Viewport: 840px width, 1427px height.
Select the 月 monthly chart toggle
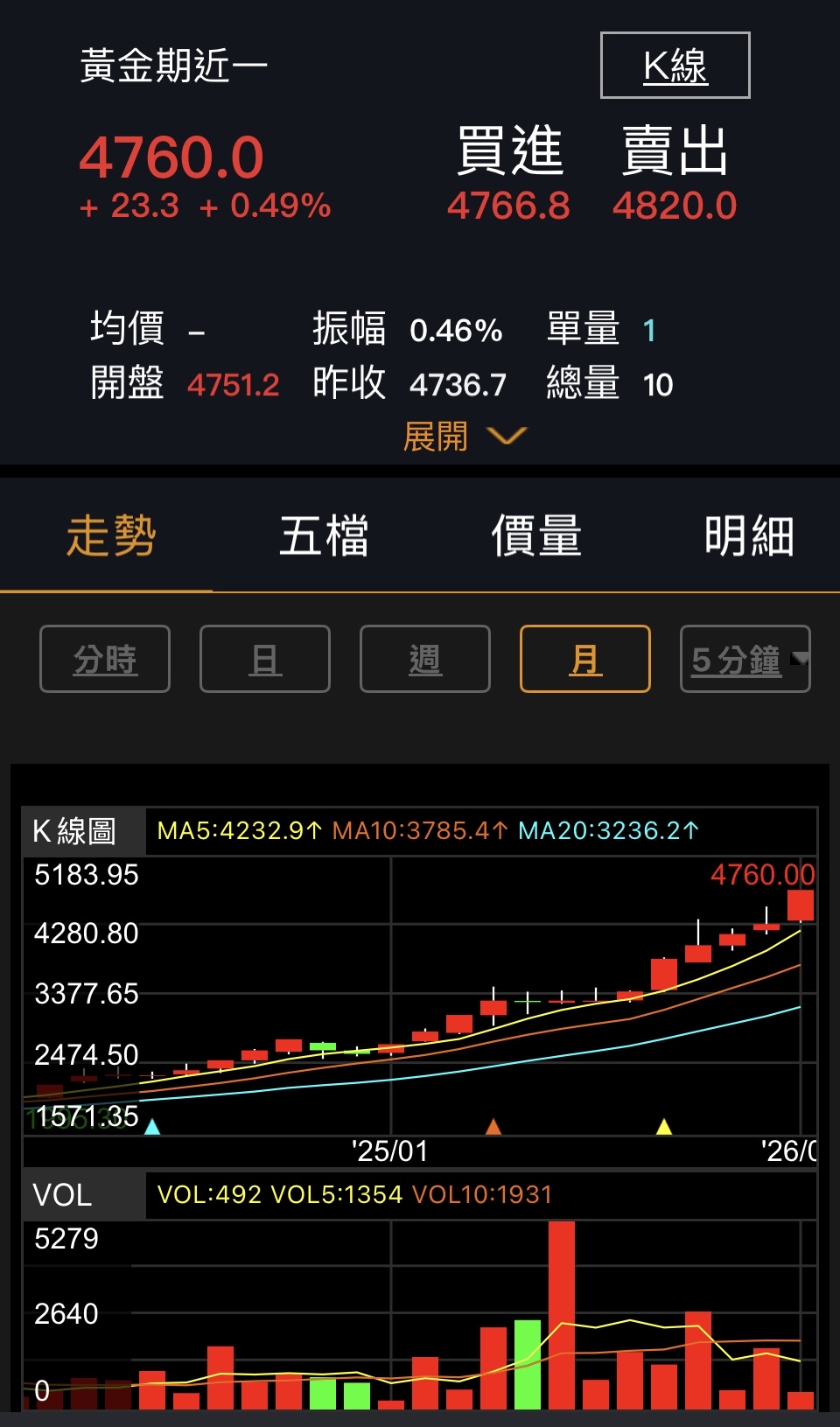click(x=584, y=659)
